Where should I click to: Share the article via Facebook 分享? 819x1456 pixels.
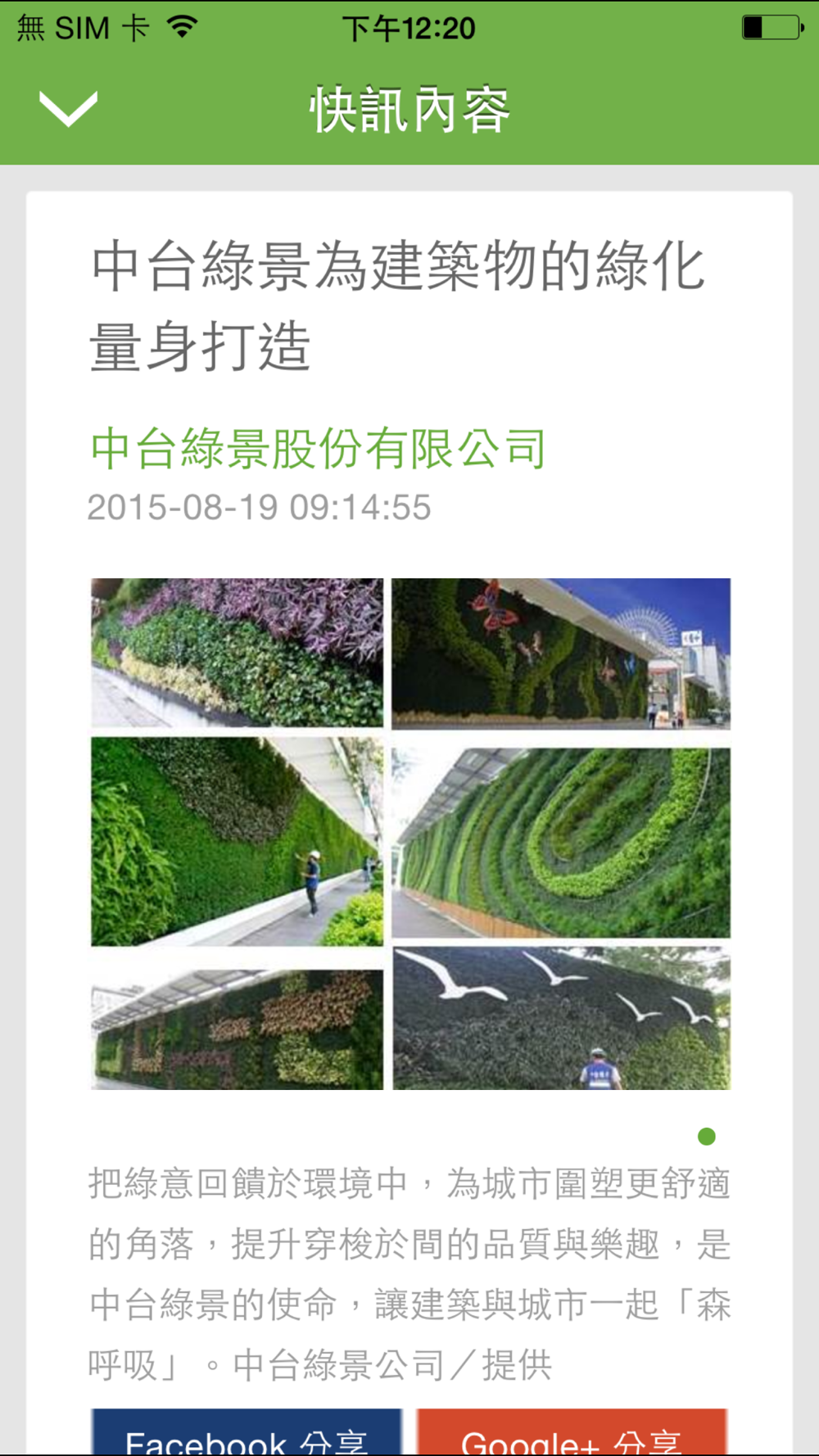pyautogui.click(x=246, y=1433)
